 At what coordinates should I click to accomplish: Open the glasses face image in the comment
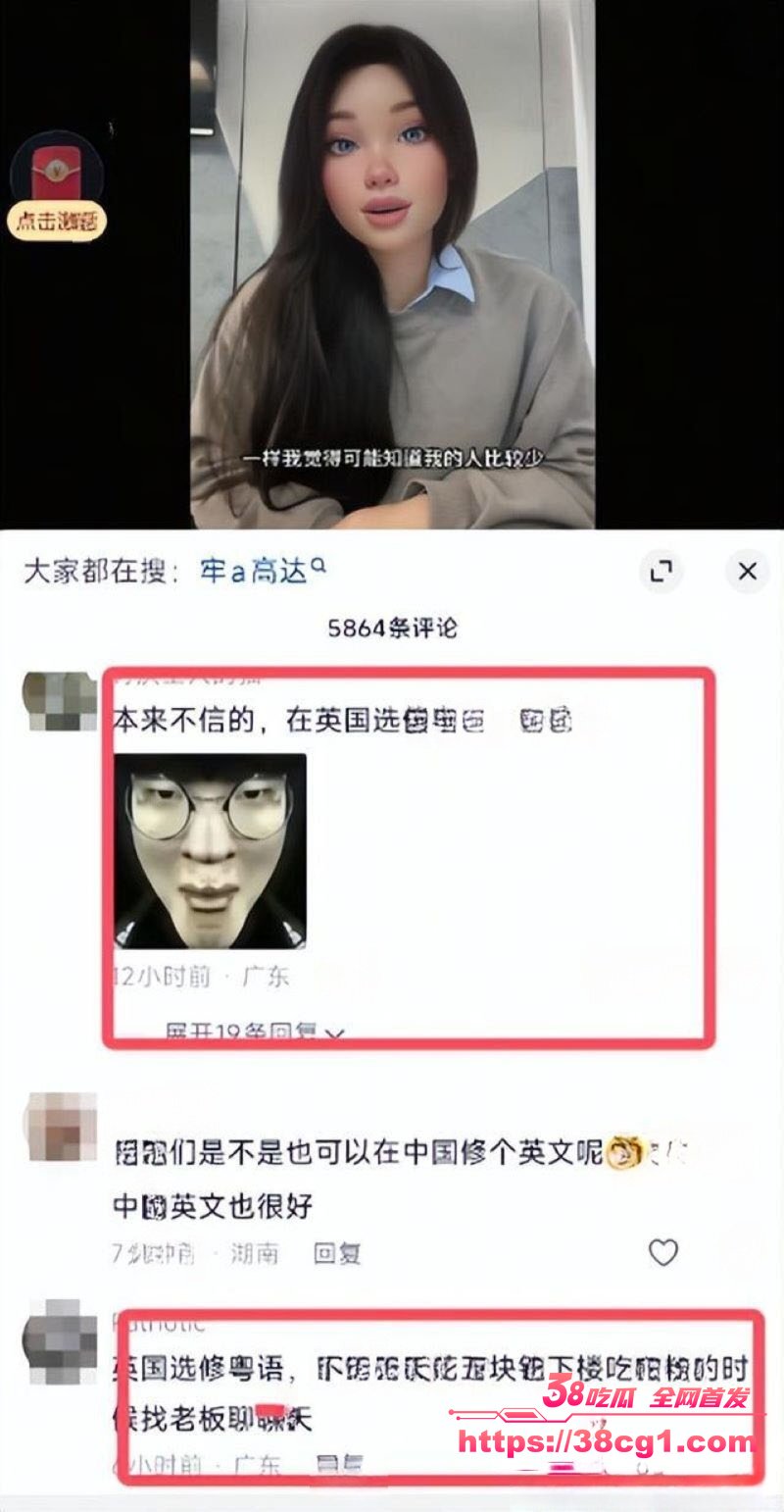coord(210,850)
